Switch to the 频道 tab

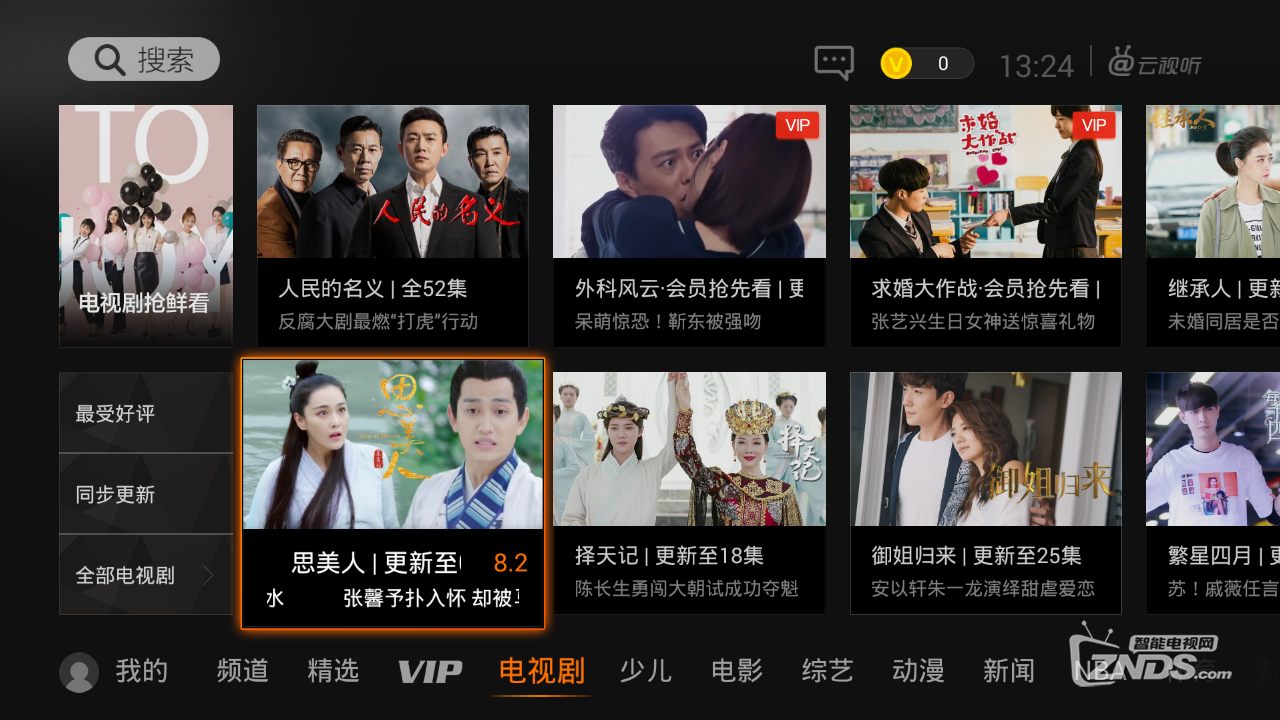click(x=242, y=671)
